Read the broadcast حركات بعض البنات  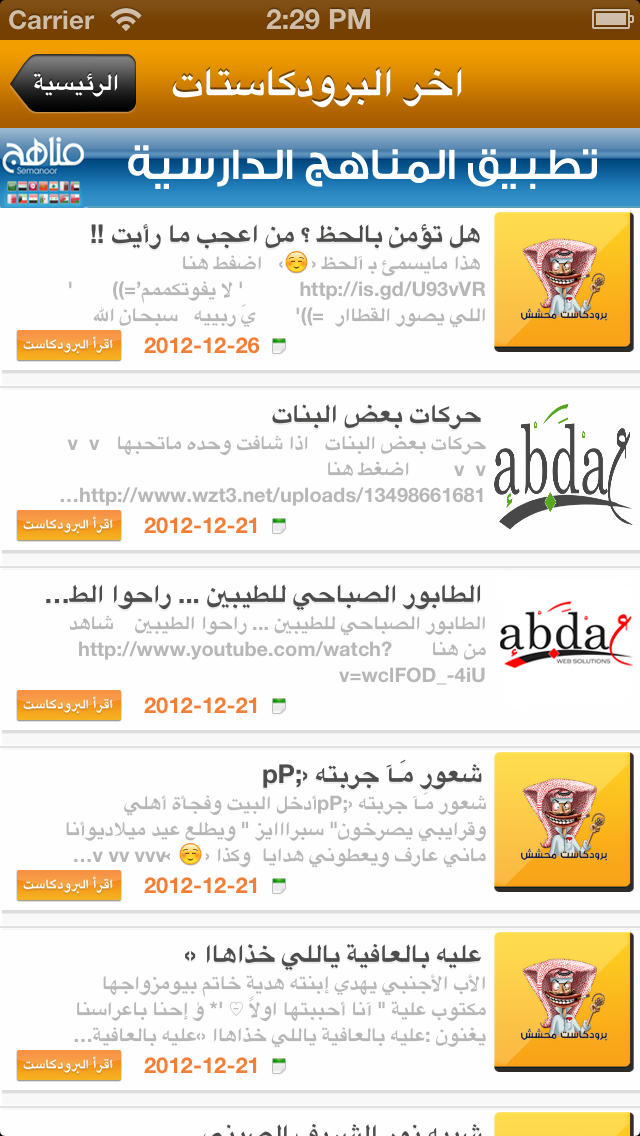pos(69,525)
